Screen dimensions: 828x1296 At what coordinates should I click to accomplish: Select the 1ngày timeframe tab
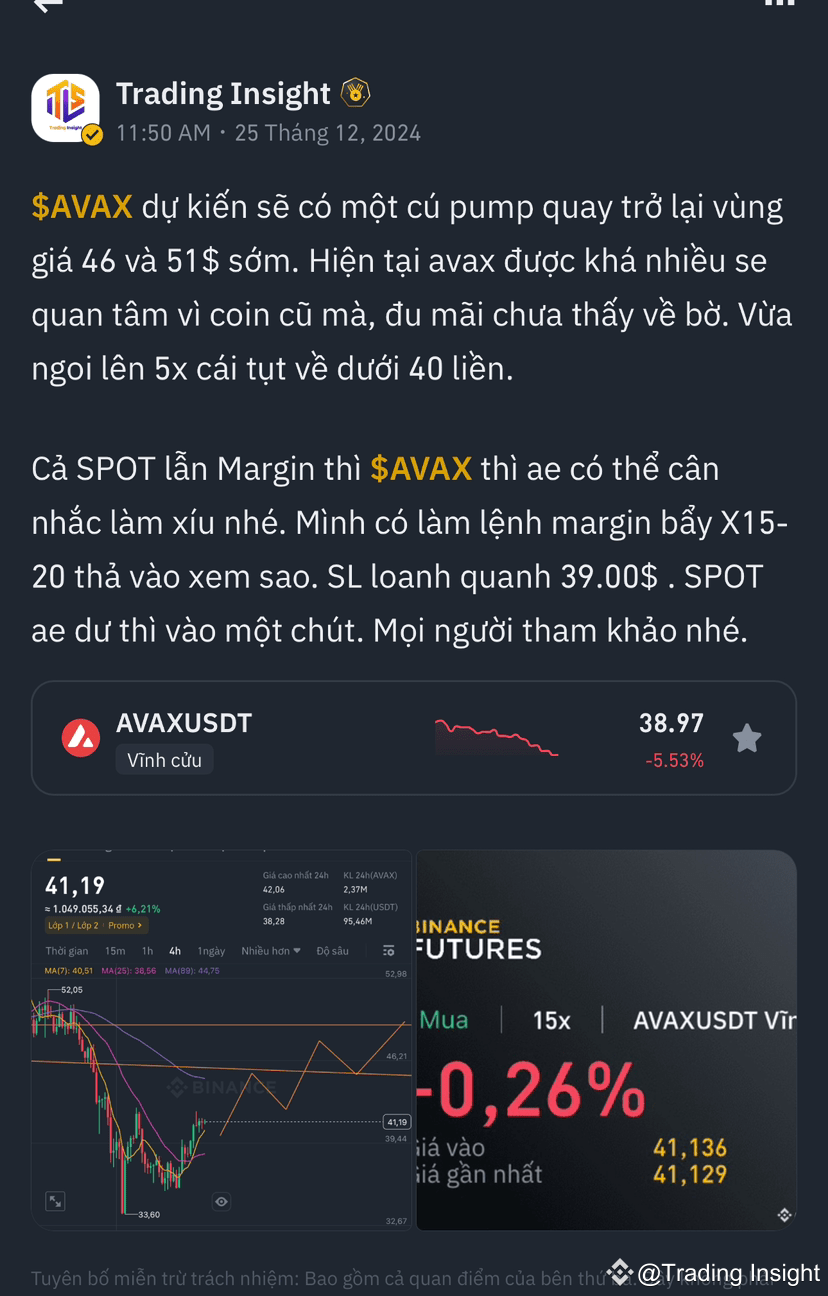point(211,950)
